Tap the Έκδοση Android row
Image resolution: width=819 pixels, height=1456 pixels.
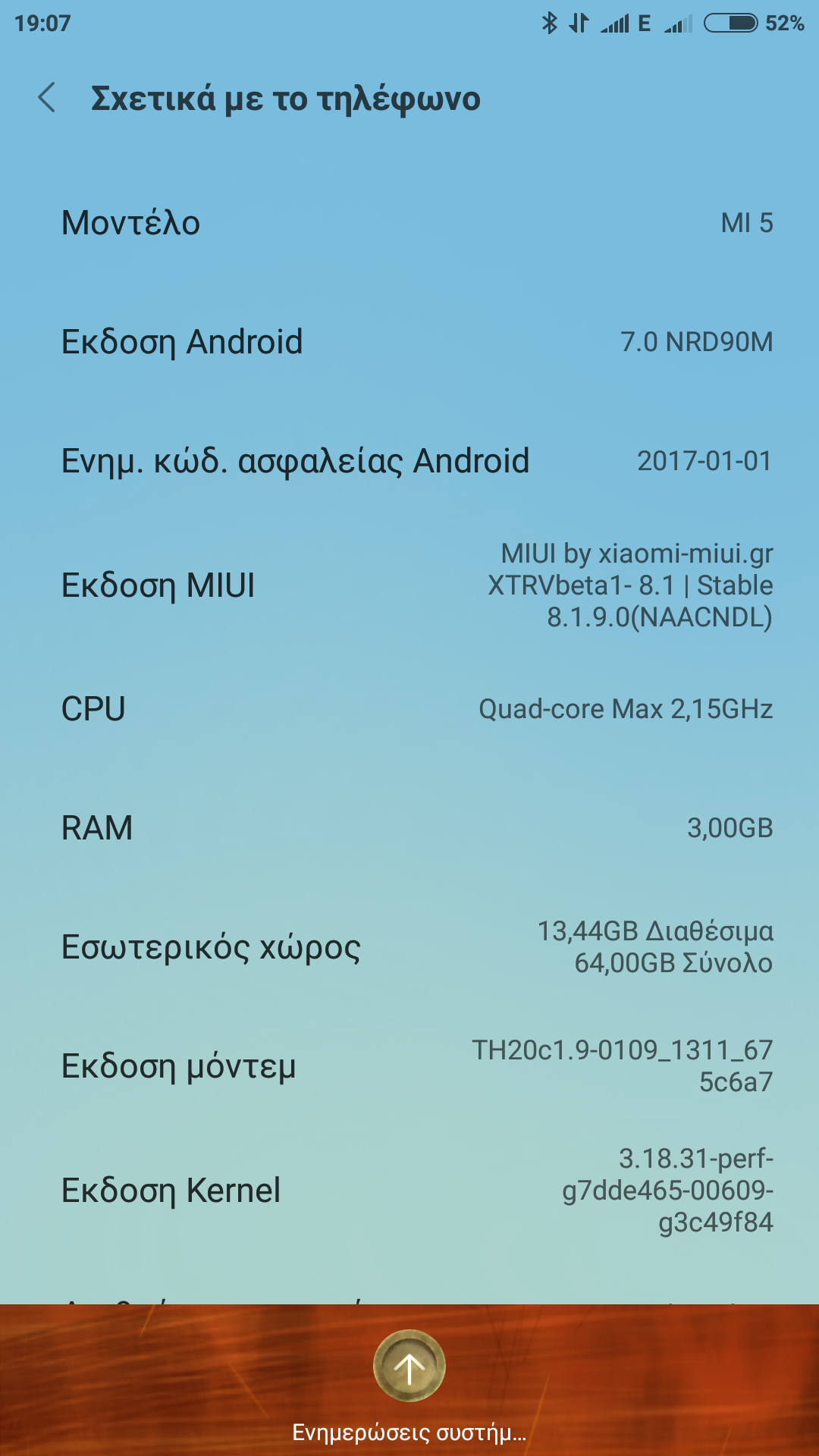tap(409, 342)
